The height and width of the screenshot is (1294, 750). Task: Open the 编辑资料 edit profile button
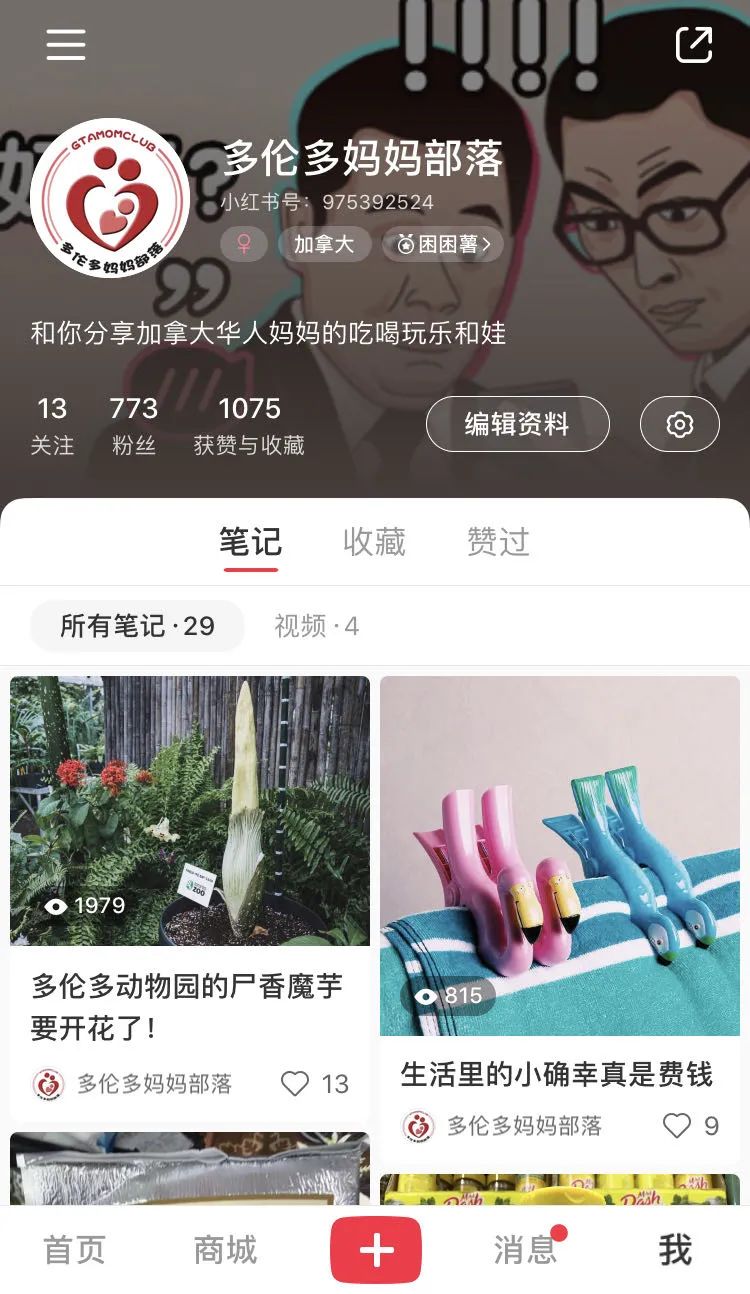pos(517,424)
